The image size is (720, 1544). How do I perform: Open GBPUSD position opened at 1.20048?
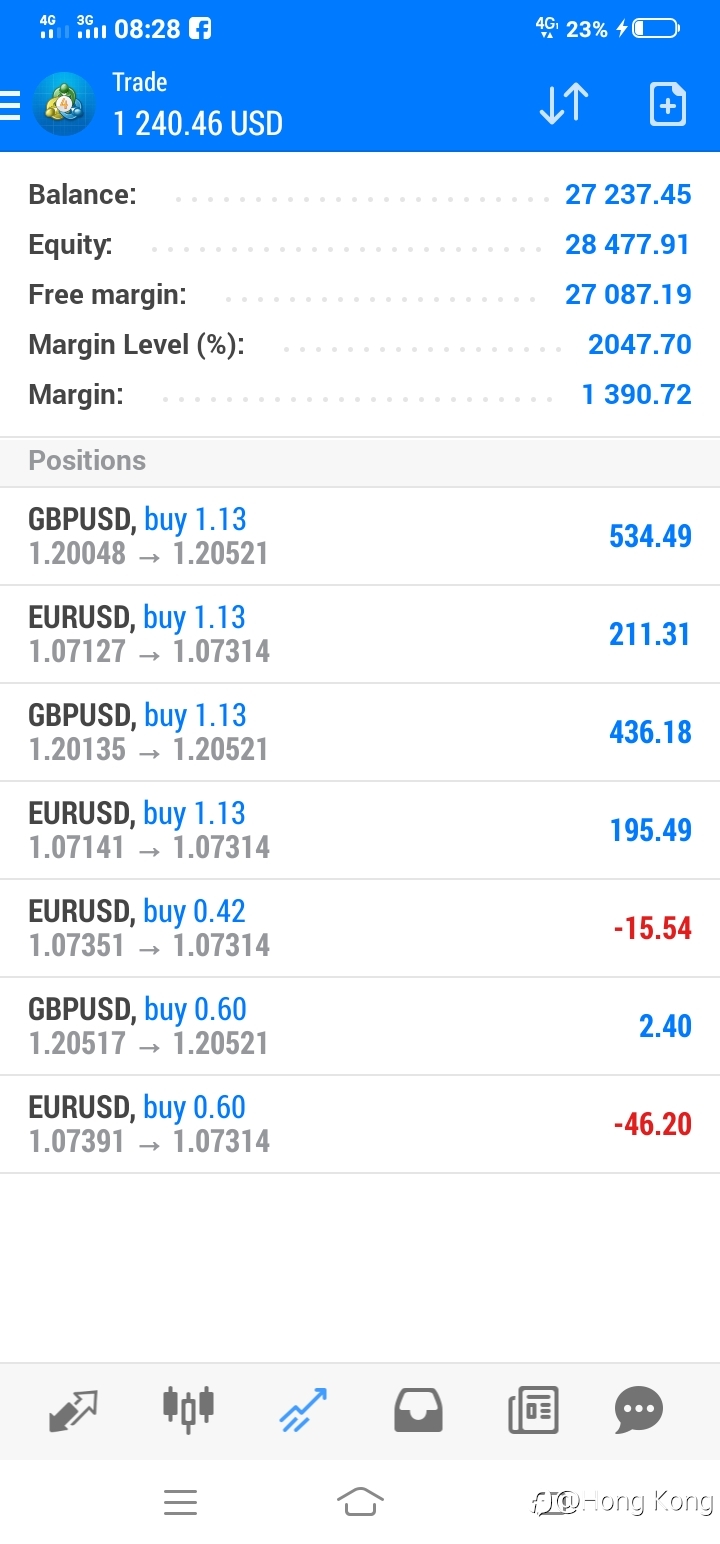[360, 536]
